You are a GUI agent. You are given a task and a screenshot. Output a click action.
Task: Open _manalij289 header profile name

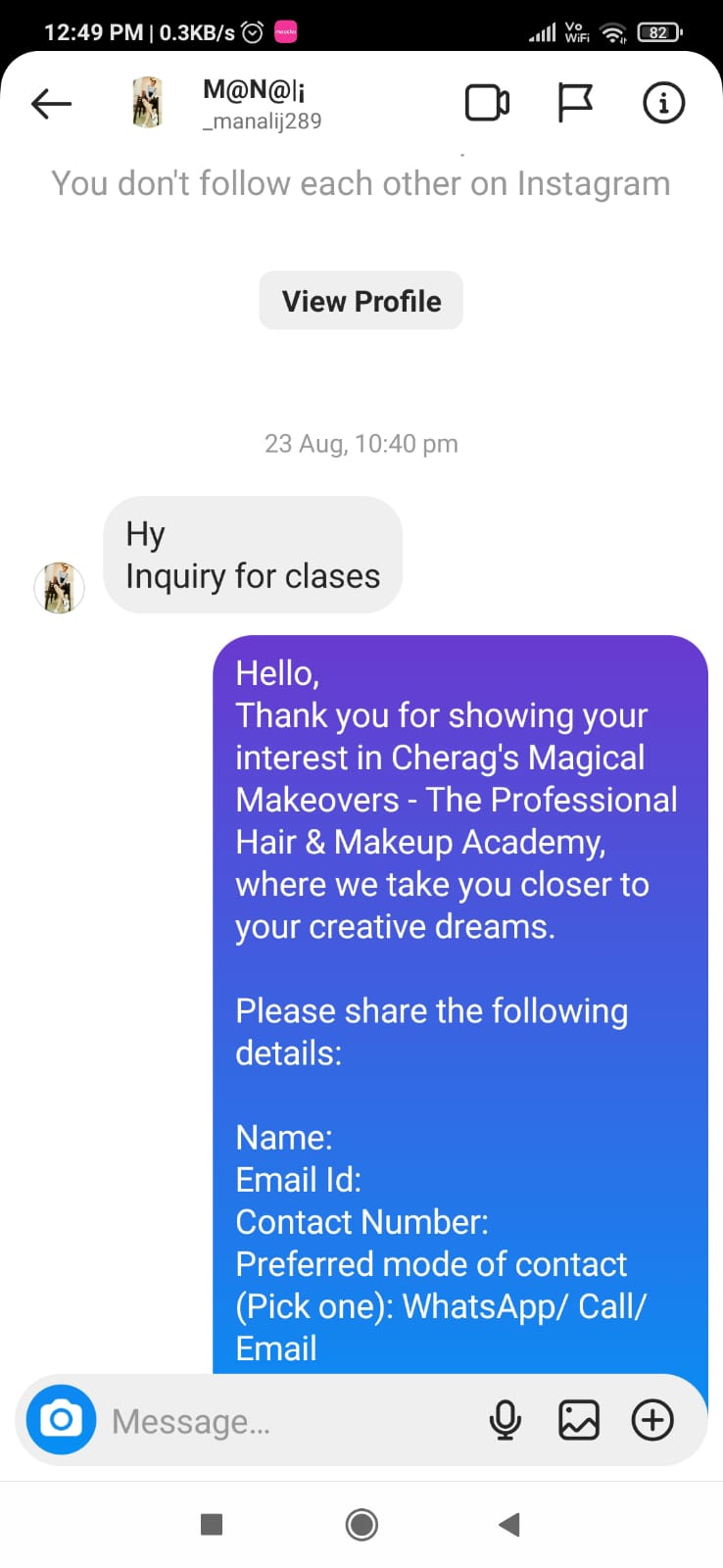tap(261, 105)
